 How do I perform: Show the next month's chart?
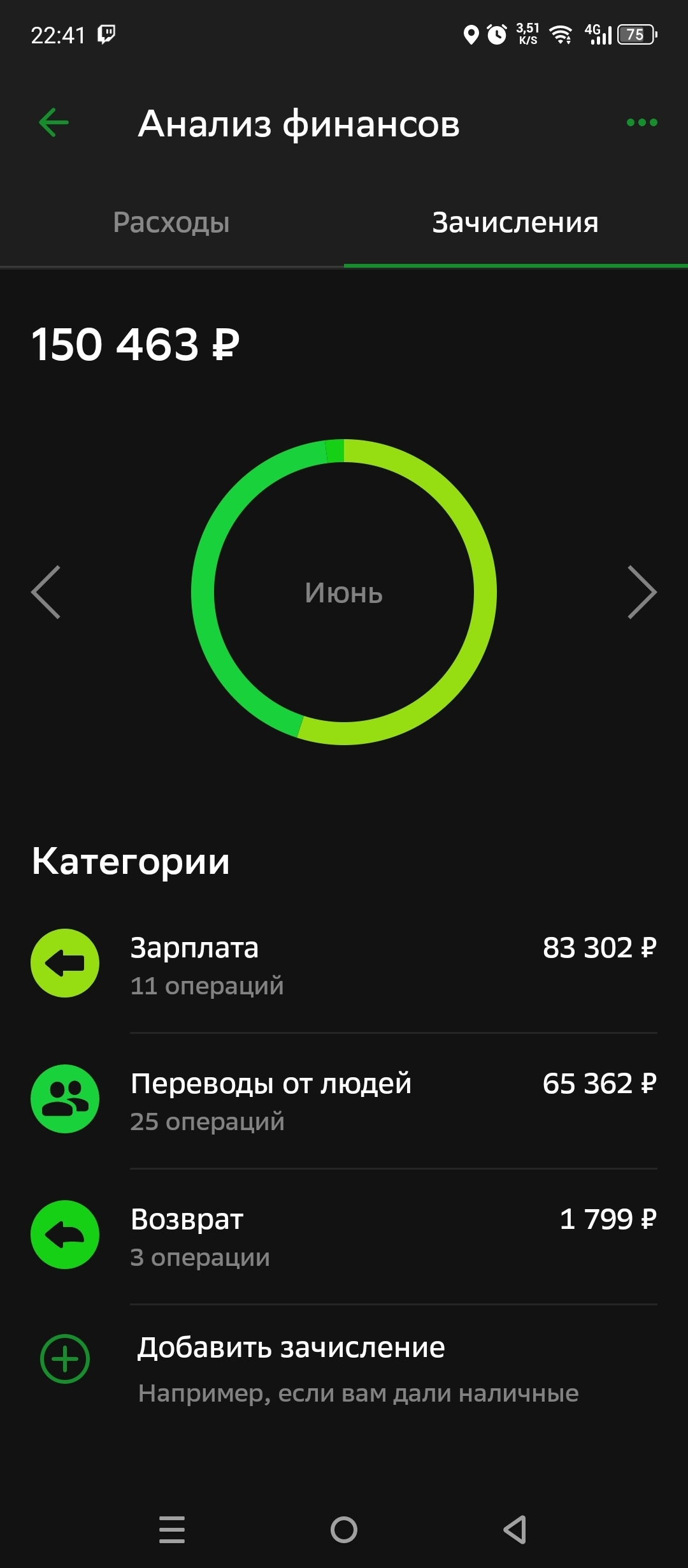click(x=641, y=592)
